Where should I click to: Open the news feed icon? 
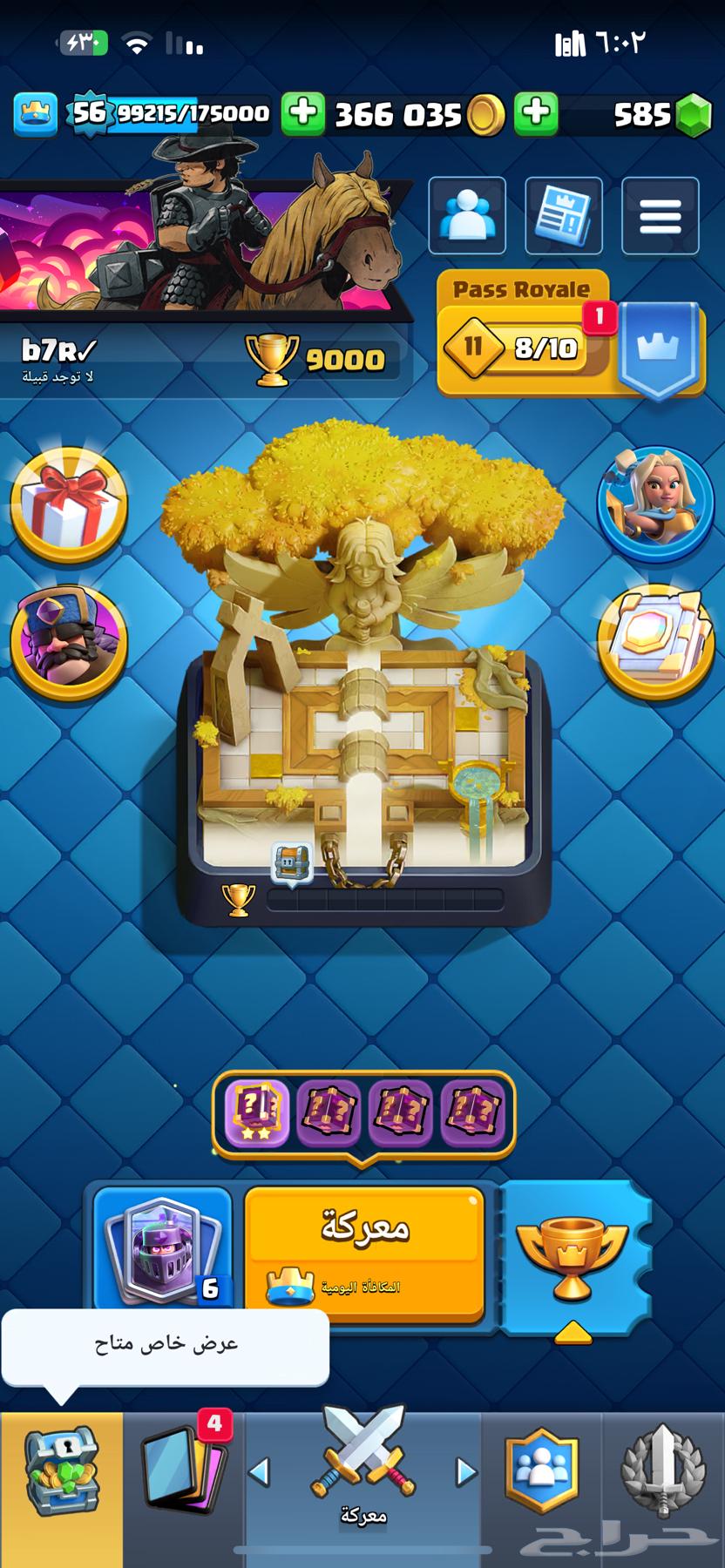coord(564,216)
